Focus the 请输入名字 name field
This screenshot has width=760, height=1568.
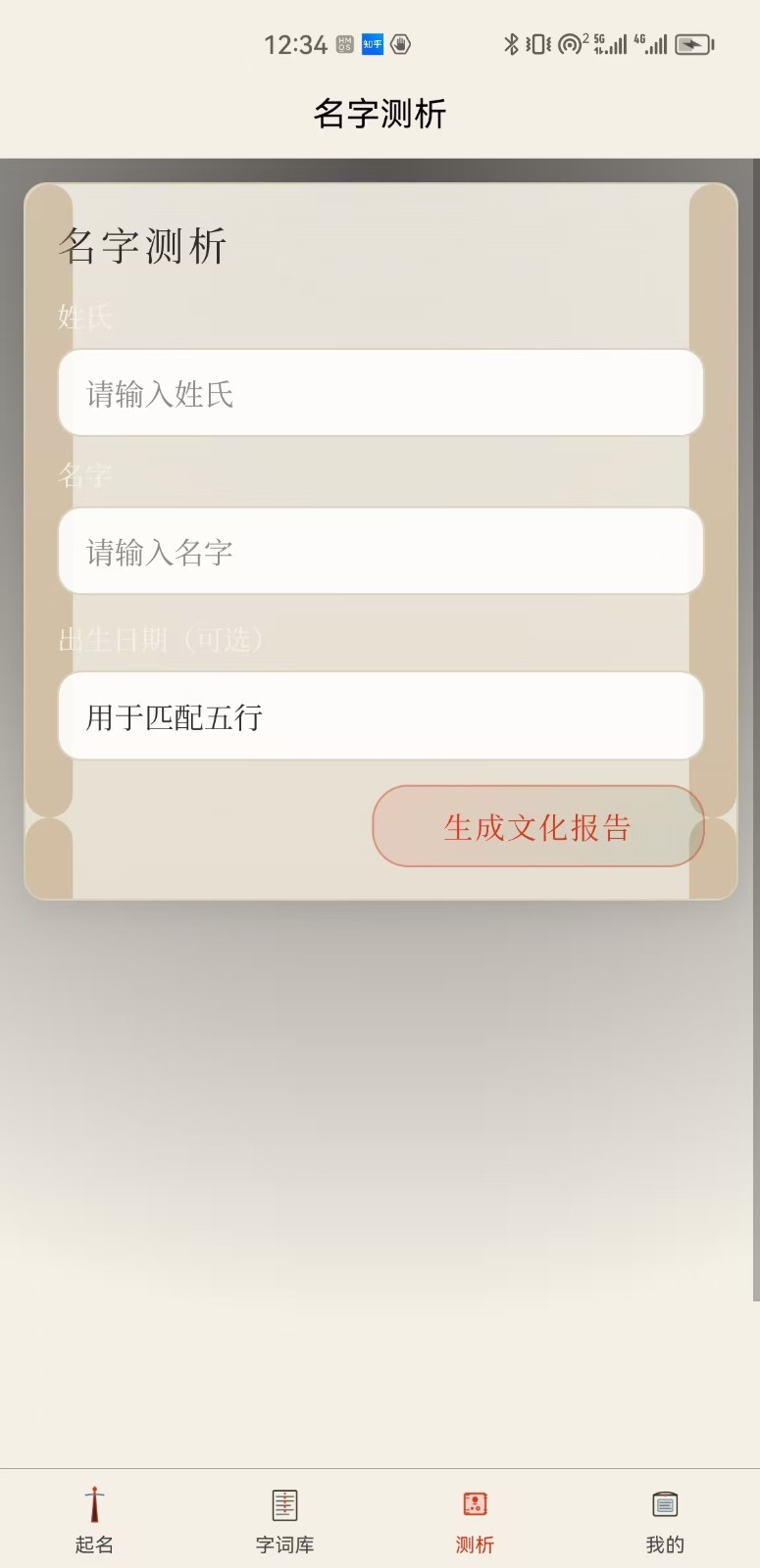click(380, 552)
